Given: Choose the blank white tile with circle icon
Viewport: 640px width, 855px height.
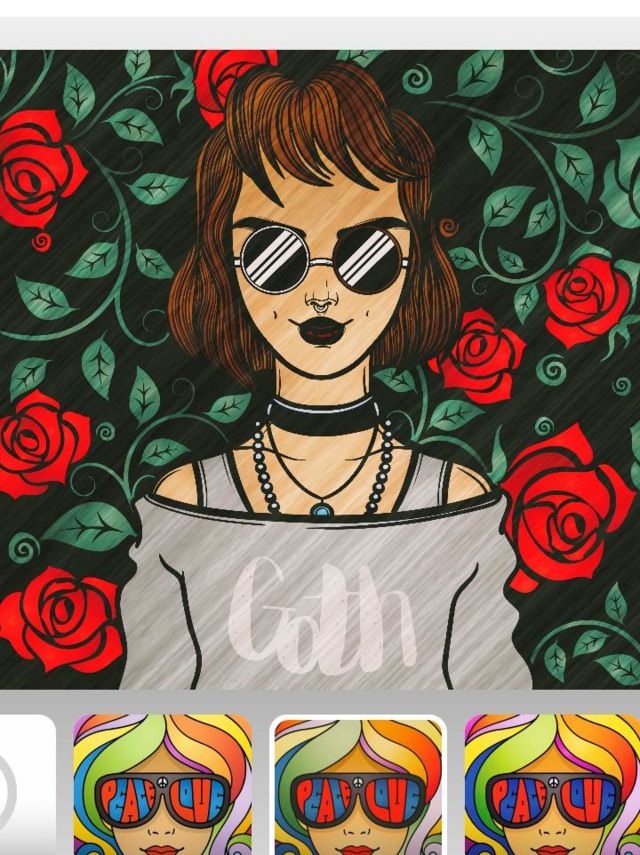Looking at the screenshot, I should [22, 788].
